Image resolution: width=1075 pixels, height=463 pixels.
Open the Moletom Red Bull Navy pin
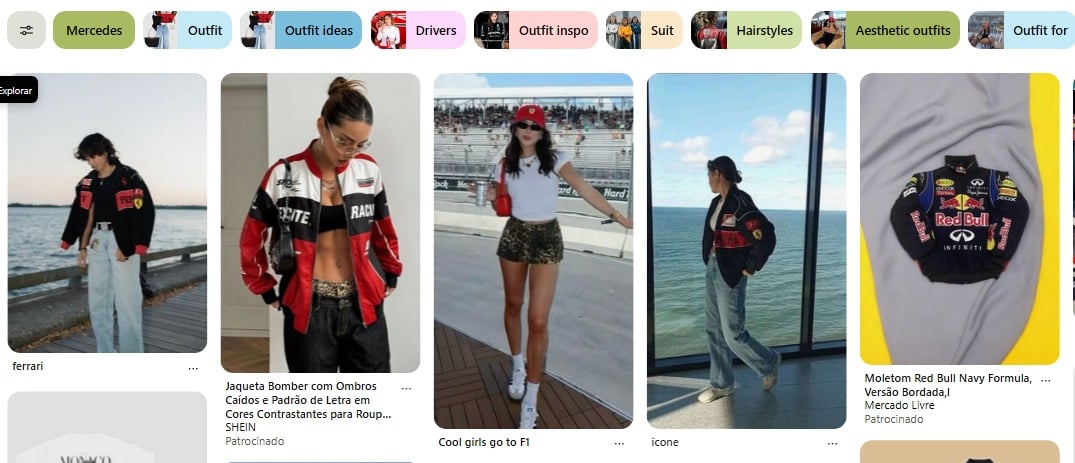coord(959,218)
